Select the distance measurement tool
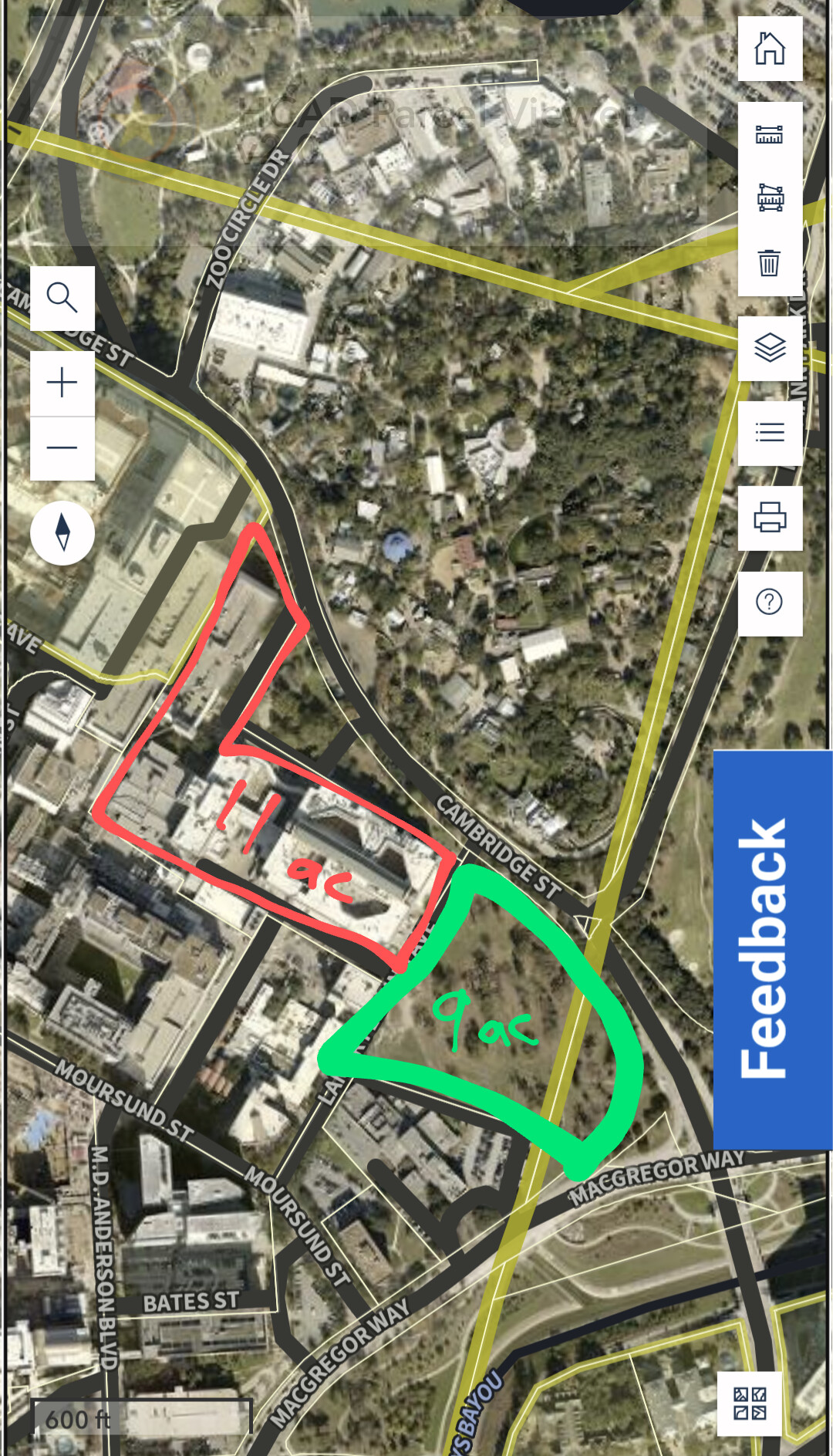The width and height of the screenshot is (833, 1456). pyautogui.click(x=770, y=135)
